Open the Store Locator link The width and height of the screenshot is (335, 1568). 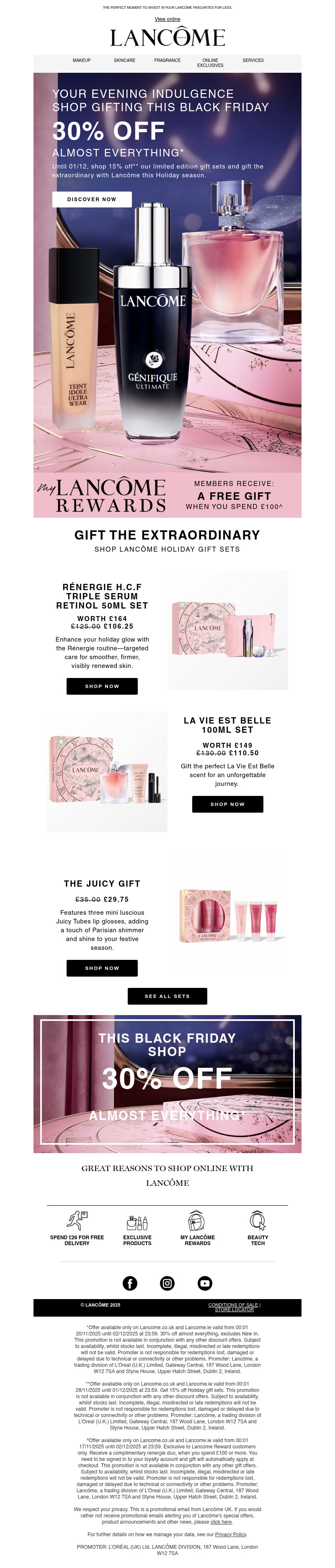click(234, 1309)
